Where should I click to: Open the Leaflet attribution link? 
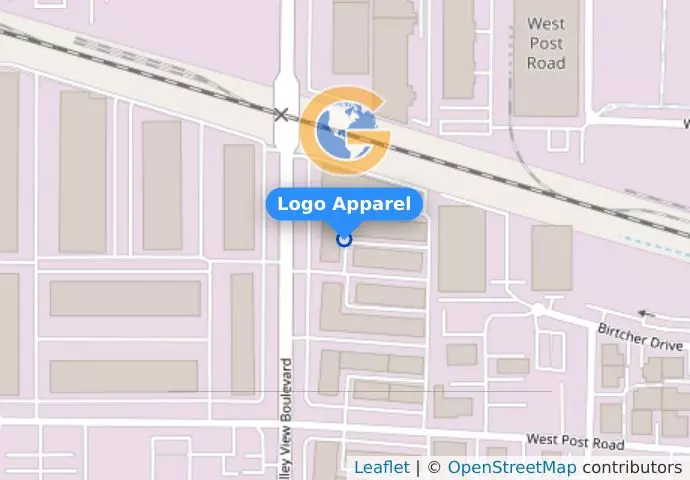[x=381, y=467]
